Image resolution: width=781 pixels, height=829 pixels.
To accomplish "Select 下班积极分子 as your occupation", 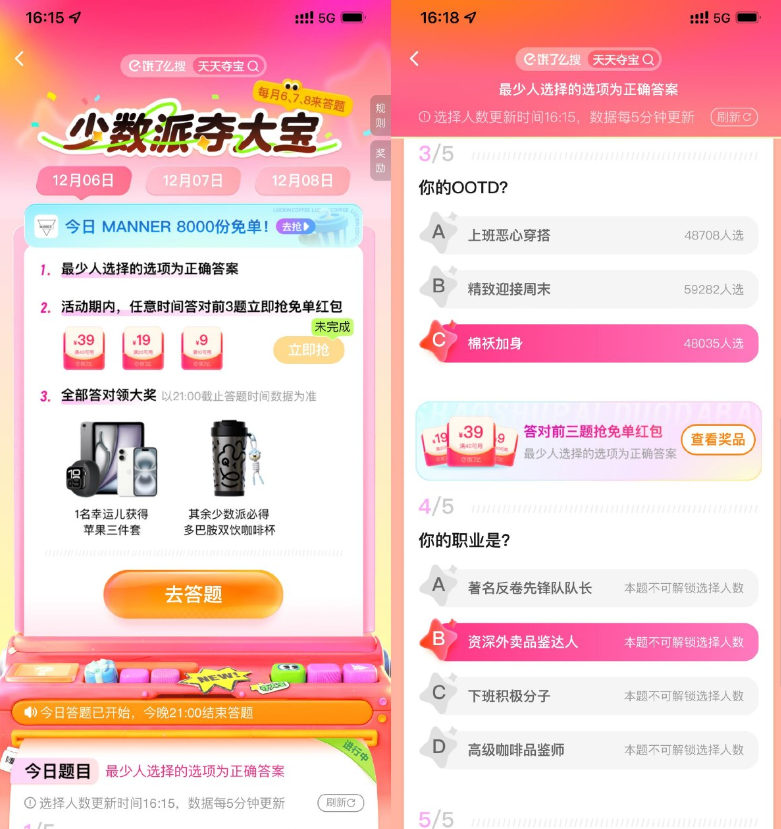I will tap(590, 695).
